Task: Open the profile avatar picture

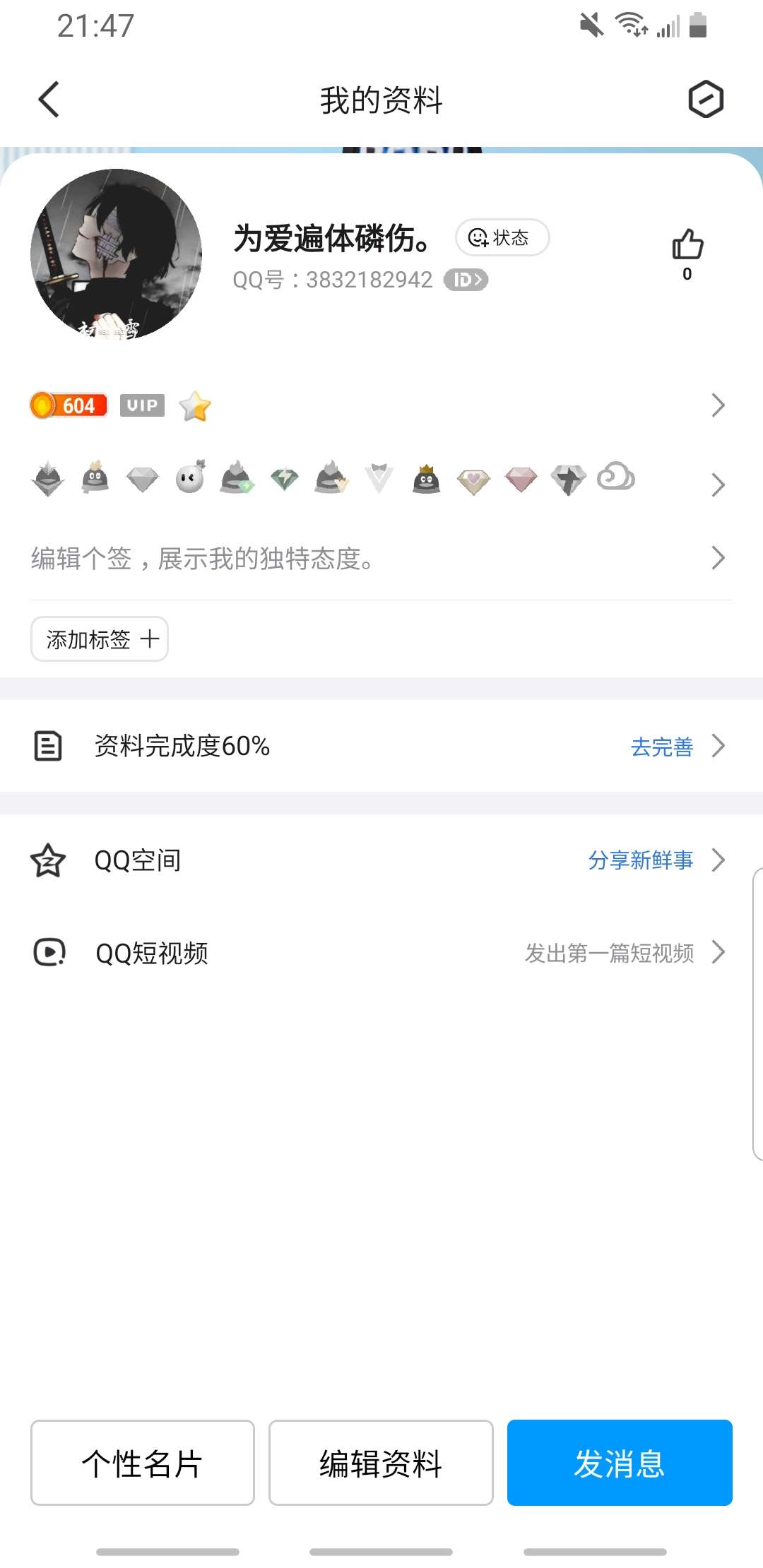Action: (x=117, y=254)
